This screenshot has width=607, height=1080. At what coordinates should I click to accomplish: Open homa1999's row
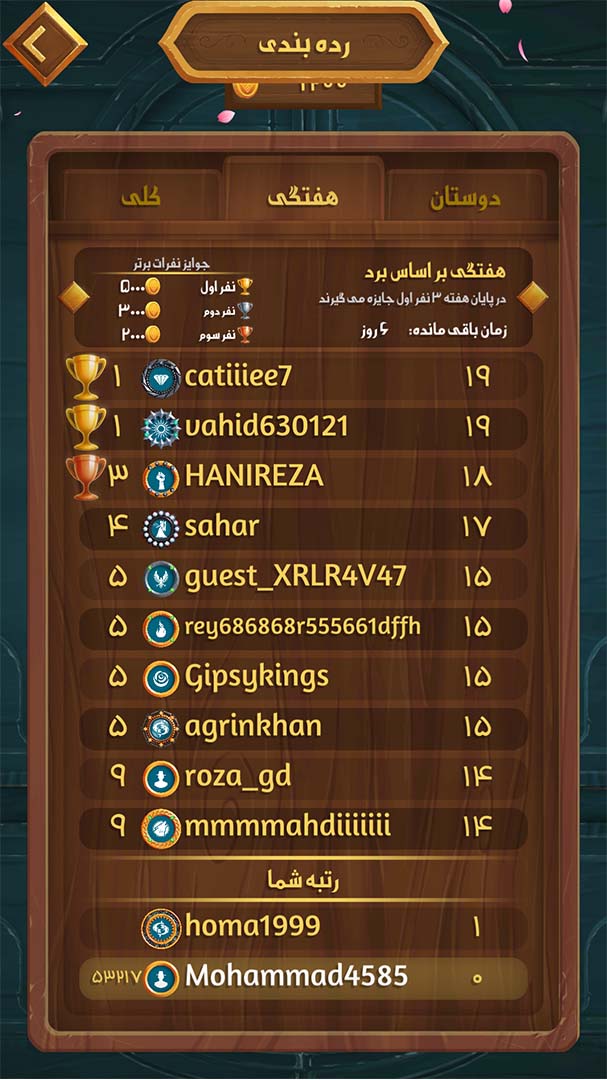[x=303, y=927]
